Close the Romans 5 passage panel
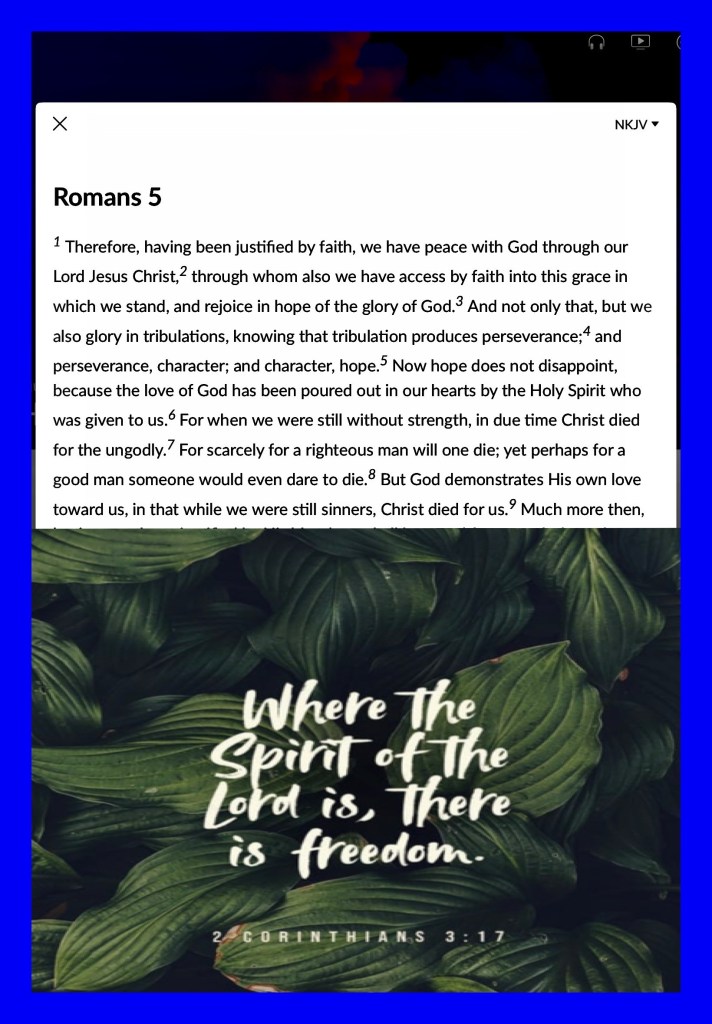This screenshot has height=1024, width=712. (x=59, y=123)
